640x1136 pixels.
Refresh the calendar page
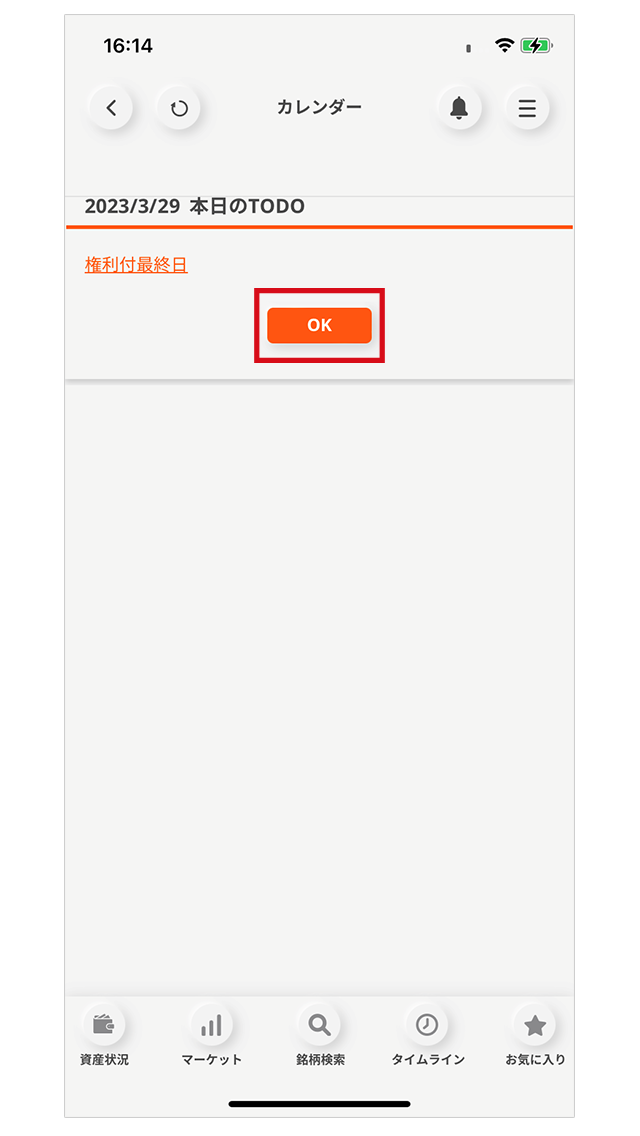click(178, 108)
